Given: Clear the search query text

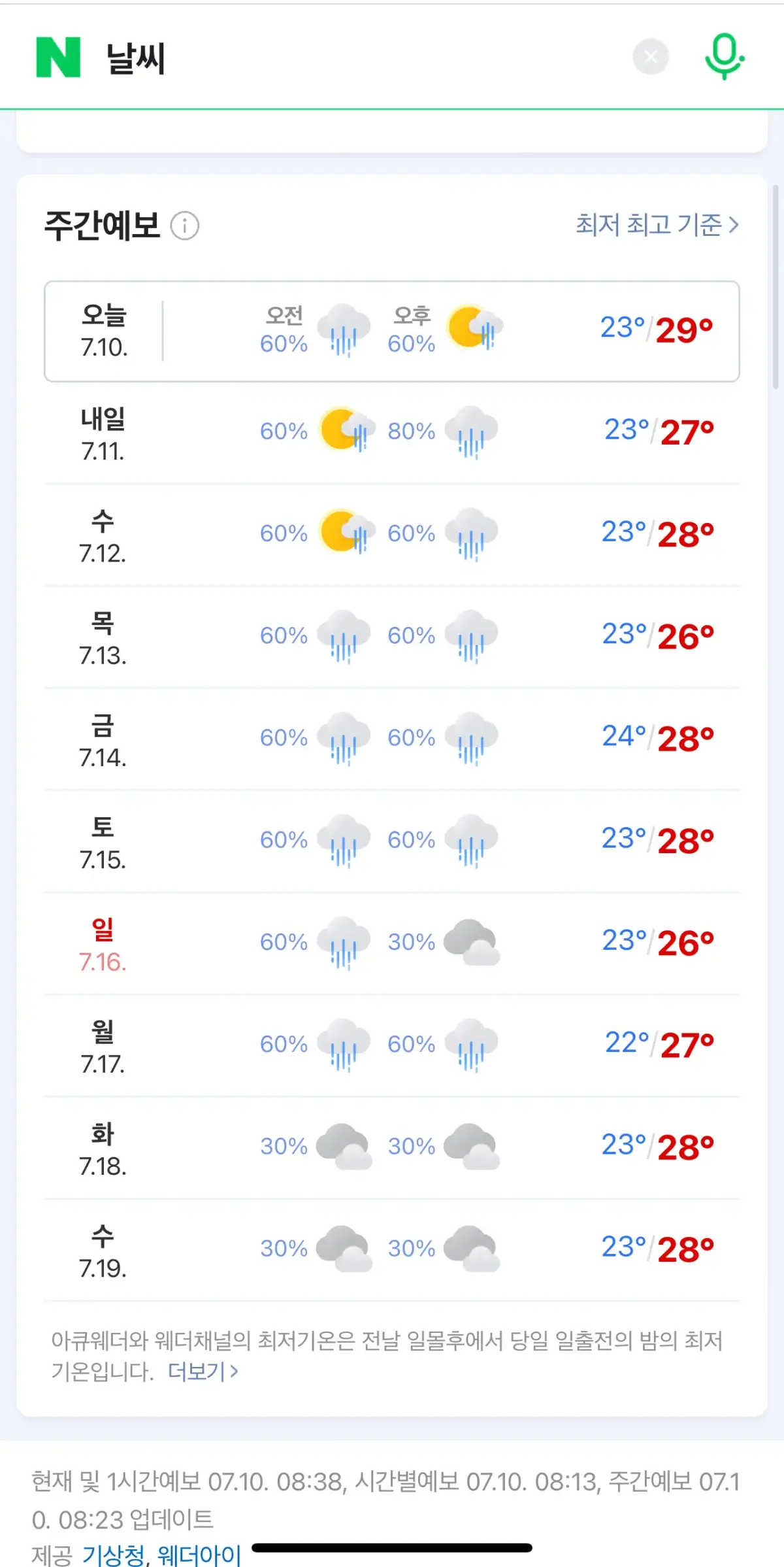Looking at the screenshot, I should tap(650, 58).
